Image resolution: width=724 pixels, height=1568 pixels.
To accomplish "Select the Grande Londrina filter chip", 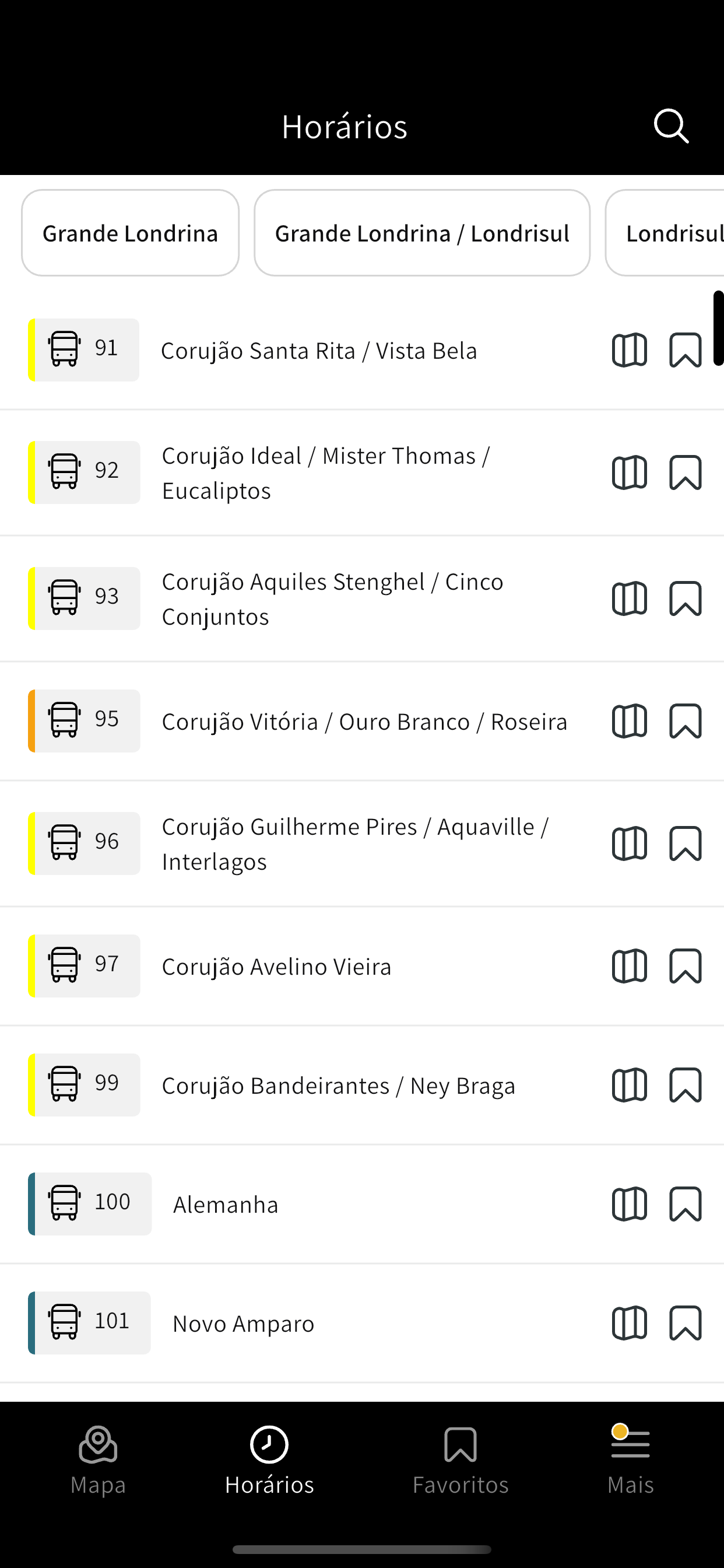I will point(130,233).
